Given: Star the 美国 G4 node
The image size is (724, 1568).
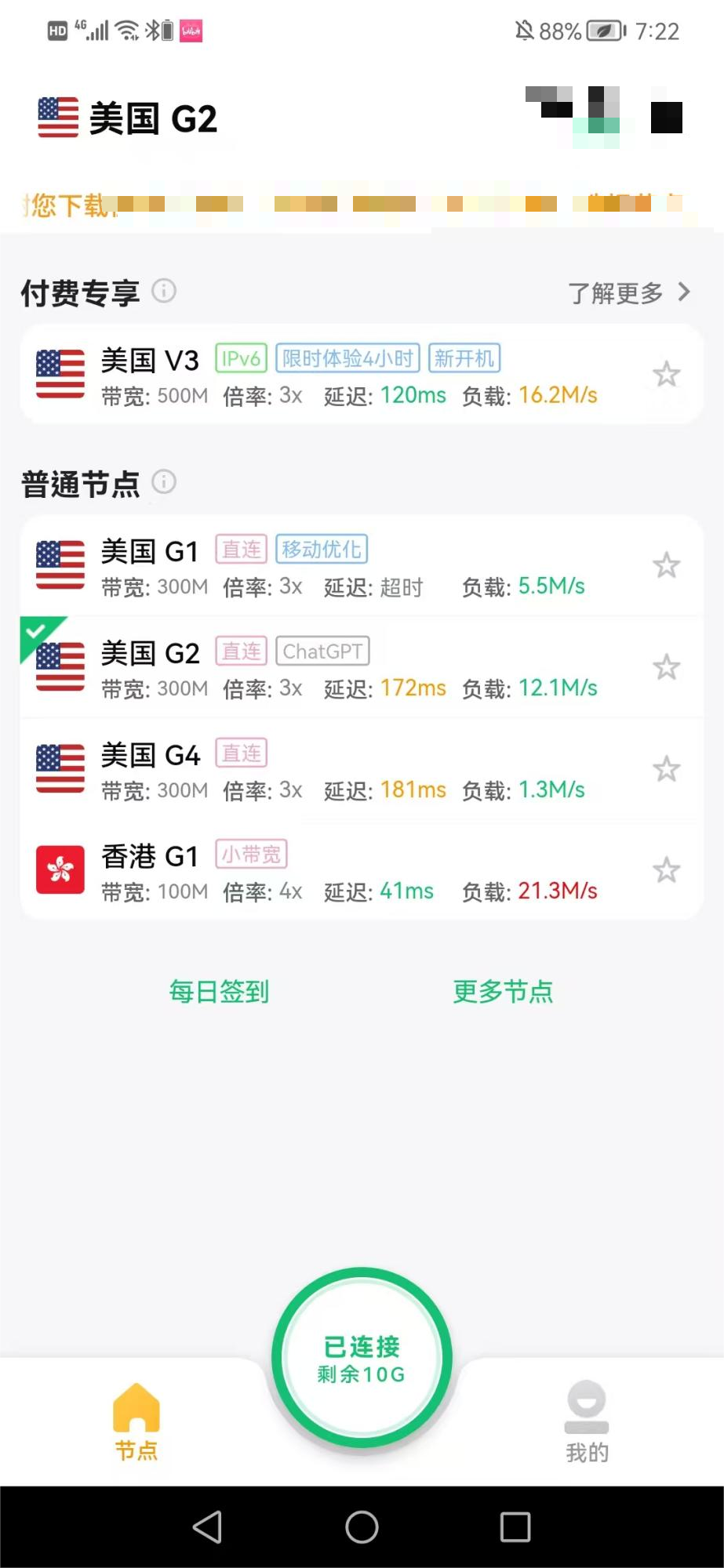Looking at the screenshot, I should 666,769.
